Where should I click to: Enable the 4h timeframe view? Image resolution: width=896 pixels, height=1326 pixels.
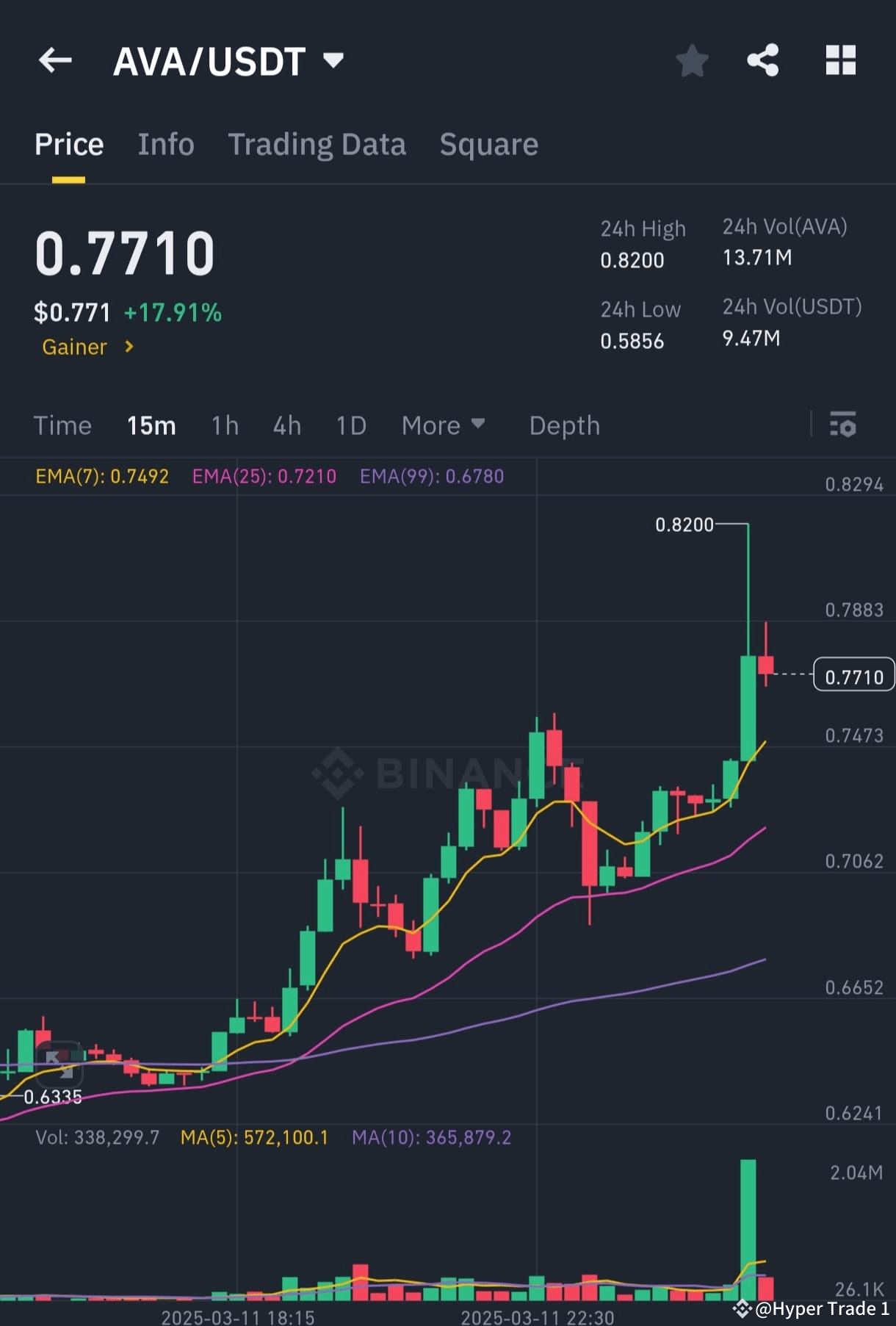(286, 425)
